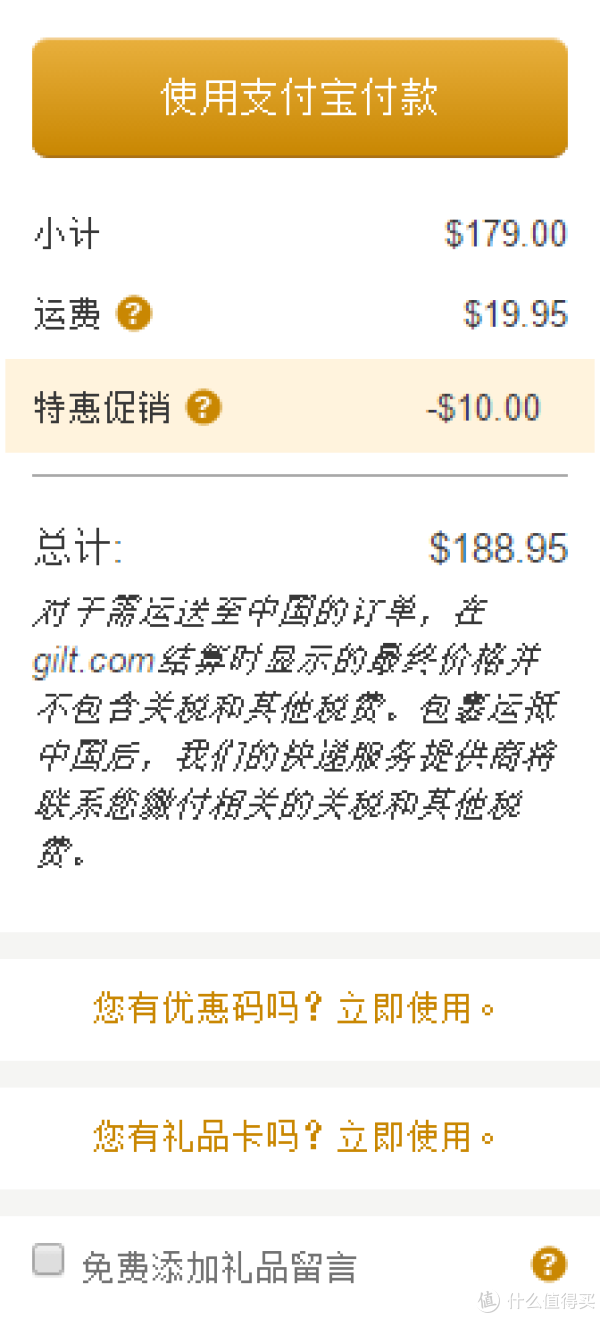
Task: Select 您有优惠码吗？立即使用
Action: [x=295, y=1008]
